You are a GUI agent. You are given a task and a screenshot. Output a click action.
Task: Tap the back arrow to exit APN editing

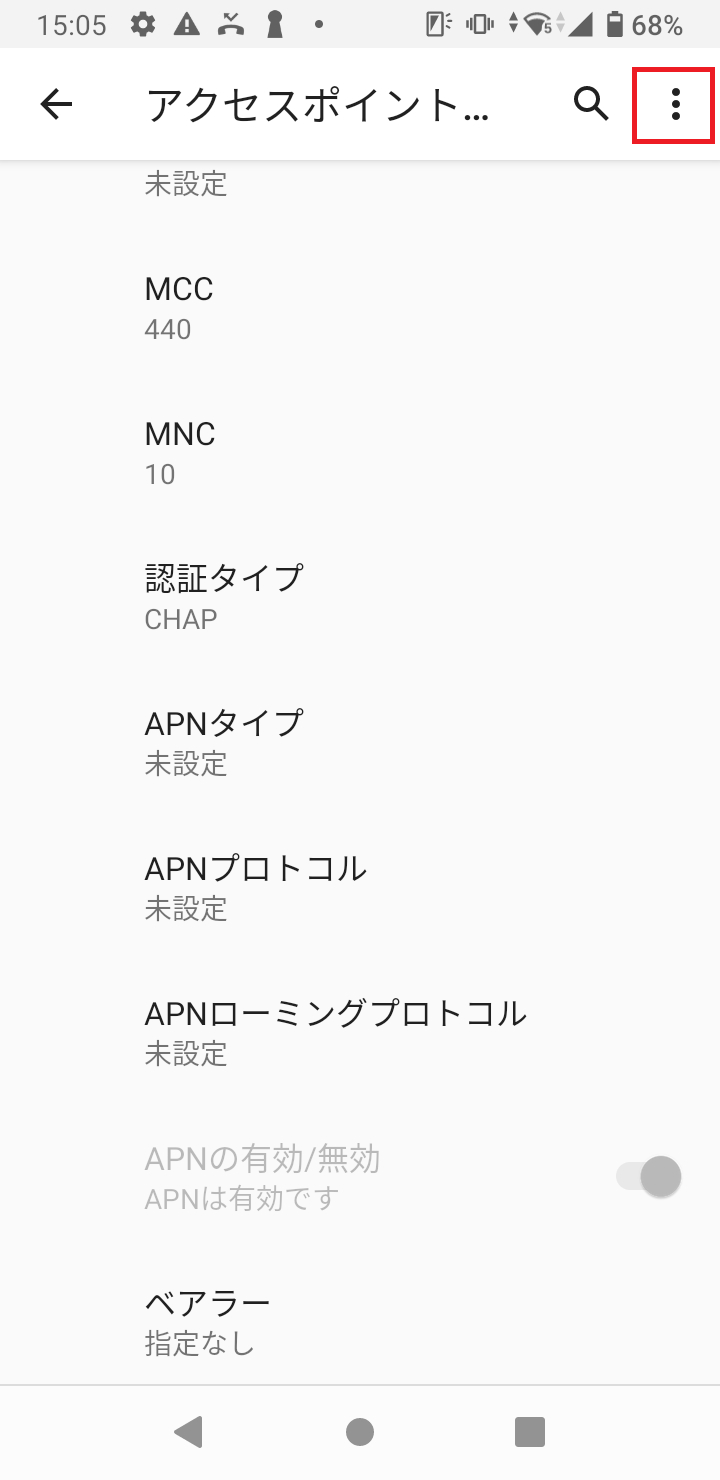click(57, 103)
